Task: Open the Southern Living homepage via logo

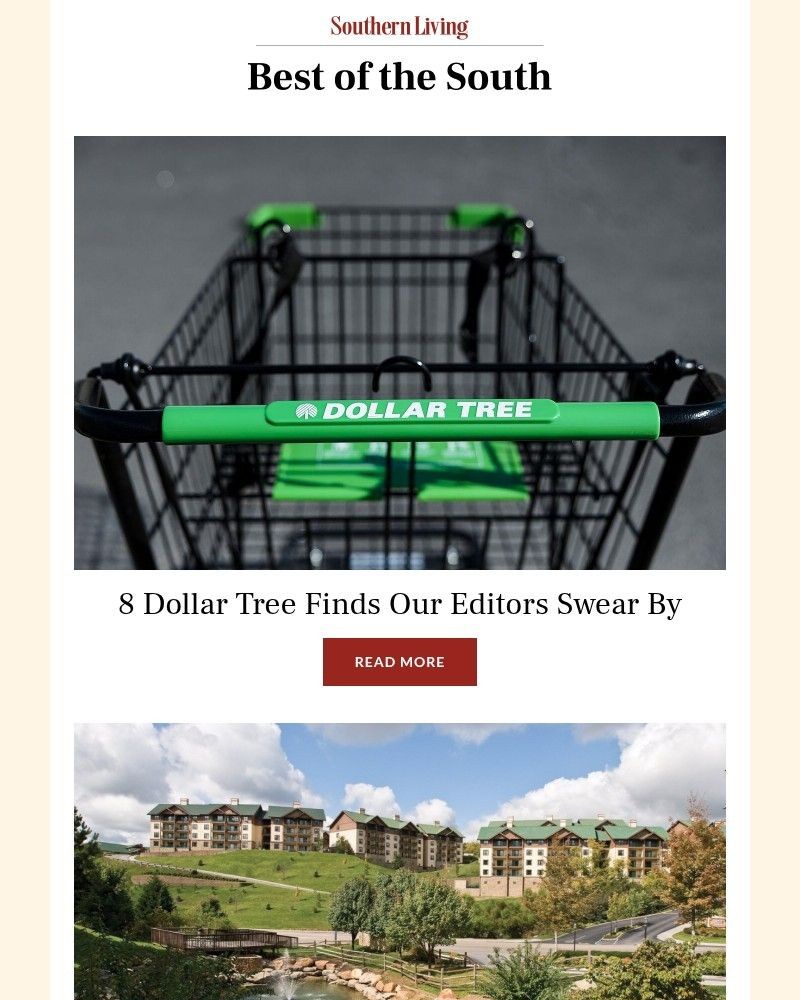Action: click(x=399, y=26)
